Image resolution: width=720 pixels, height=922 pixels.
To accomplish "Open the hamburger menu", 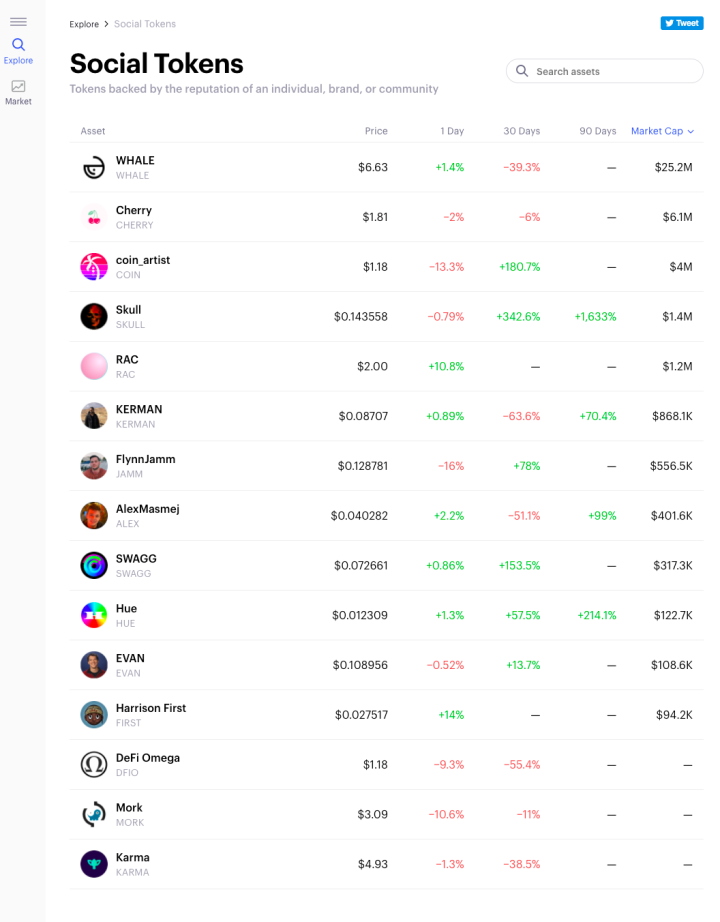I will coord(18,21).
